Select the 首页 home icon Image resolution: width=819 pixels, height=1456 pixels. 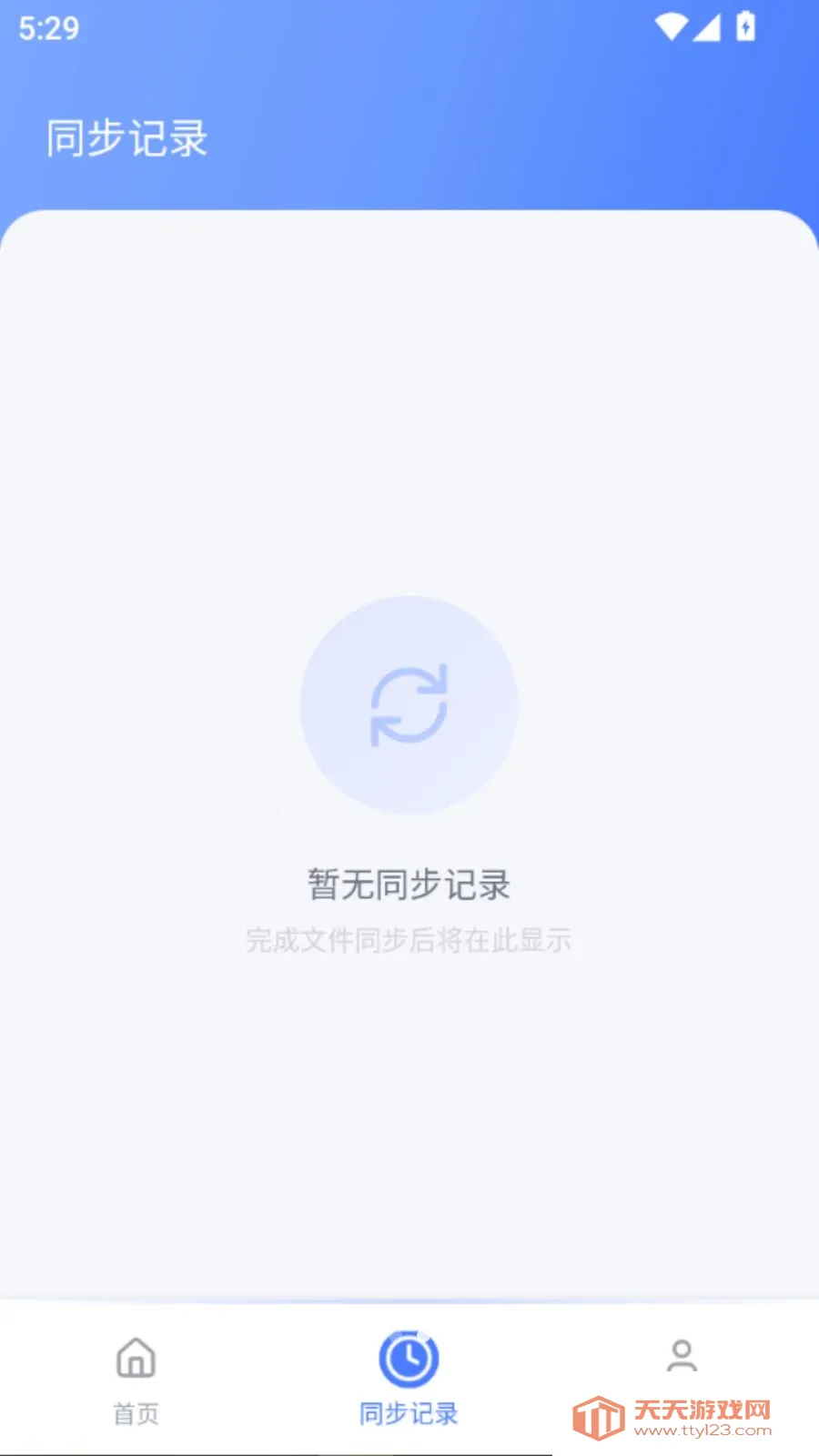[x=135, y=1356]
